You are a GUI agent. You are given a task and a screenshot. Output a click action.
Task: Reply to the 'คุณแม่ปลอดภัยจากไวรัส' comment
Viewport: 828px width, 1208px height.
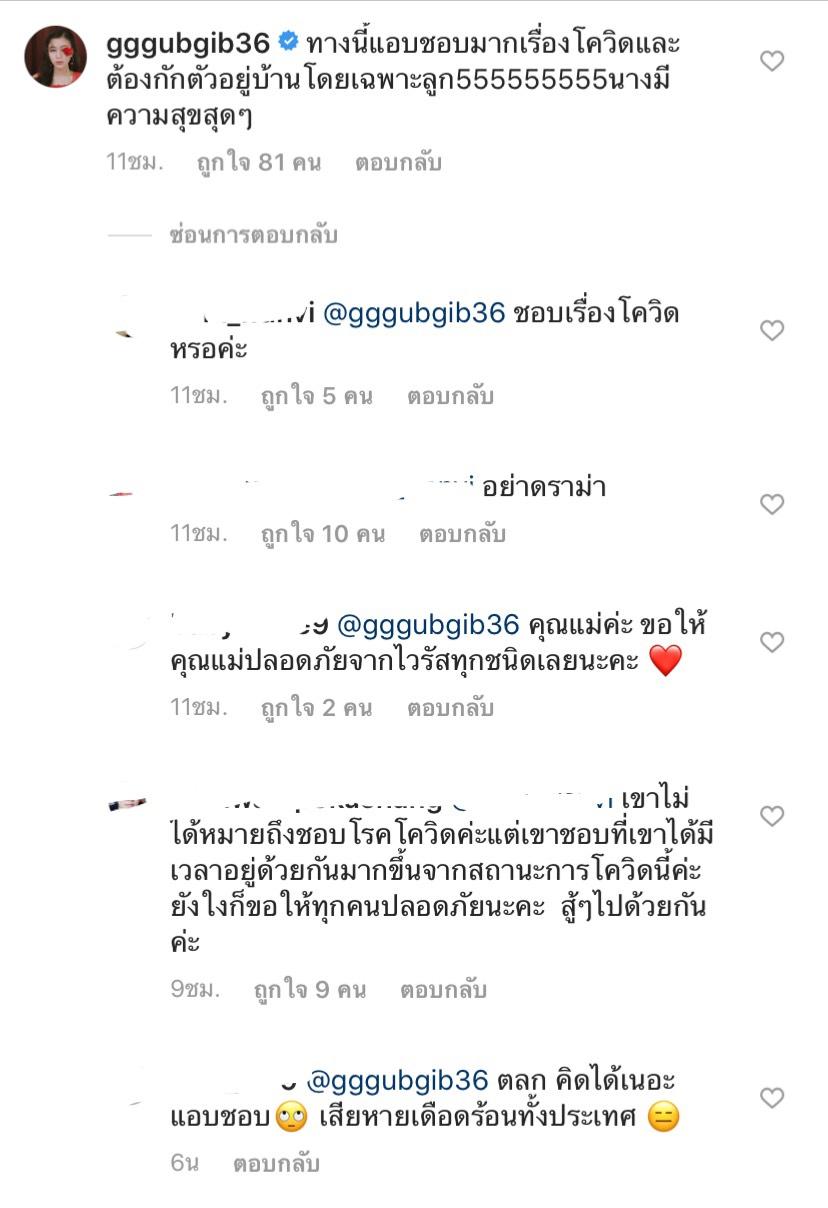coord(449,708)
